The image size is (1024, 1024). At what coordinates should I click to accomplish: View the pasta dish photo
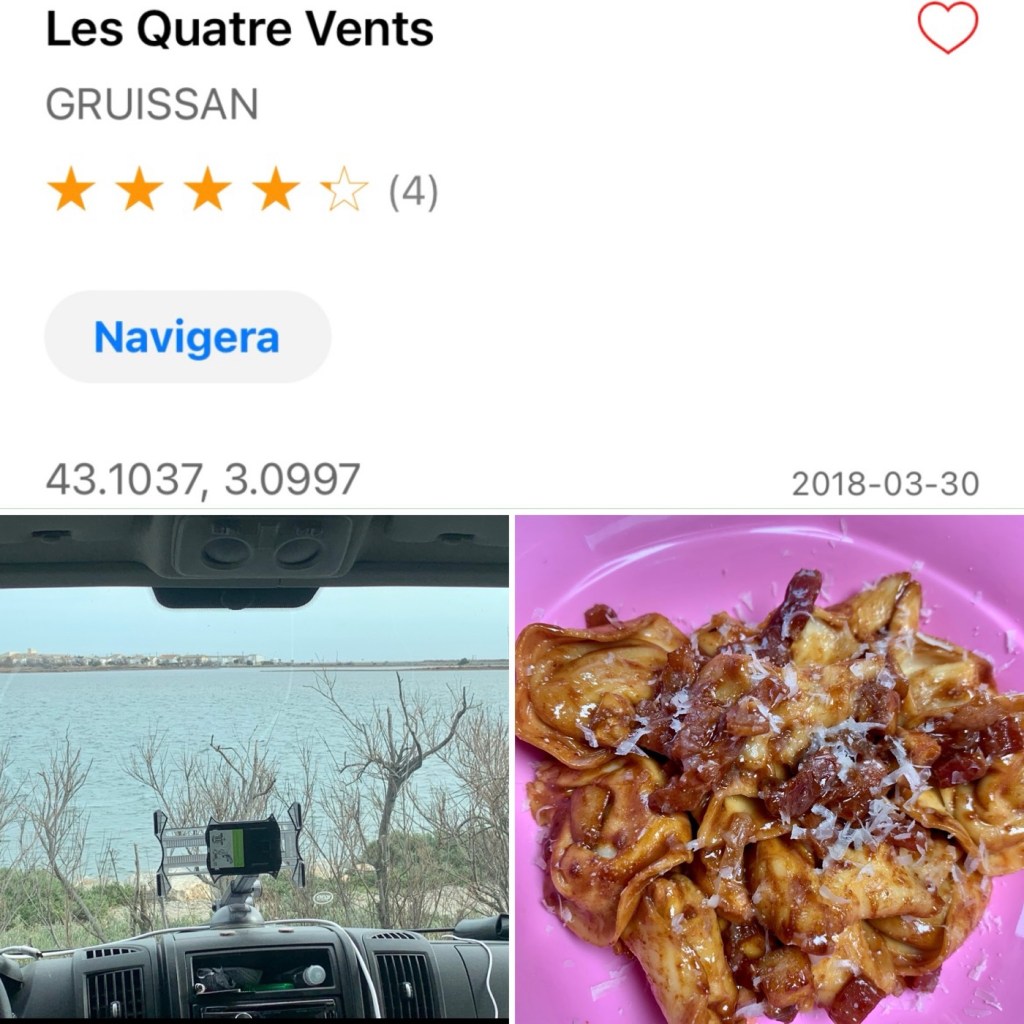tap(769, 768)
